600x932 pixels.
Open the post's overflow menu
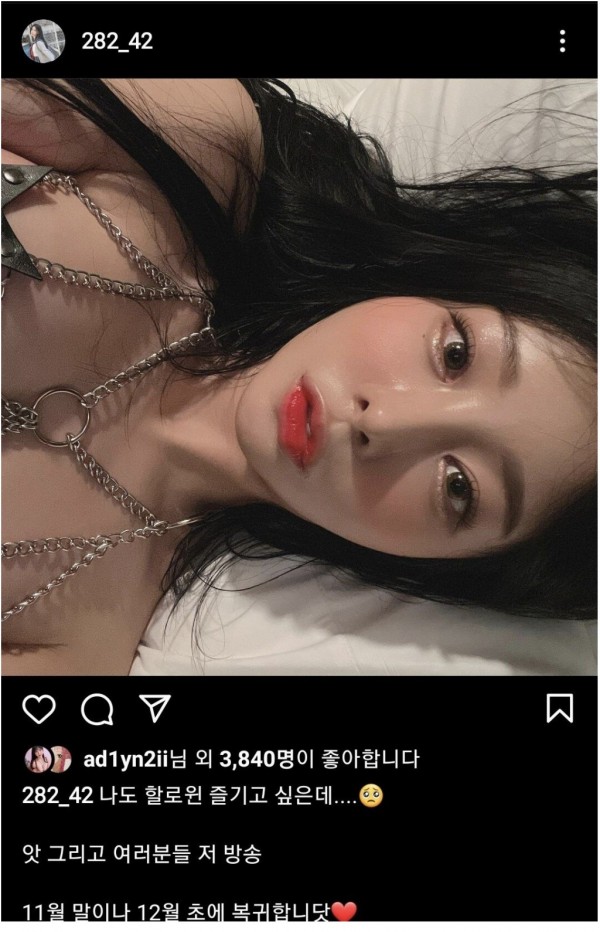(x=562, y=41)
